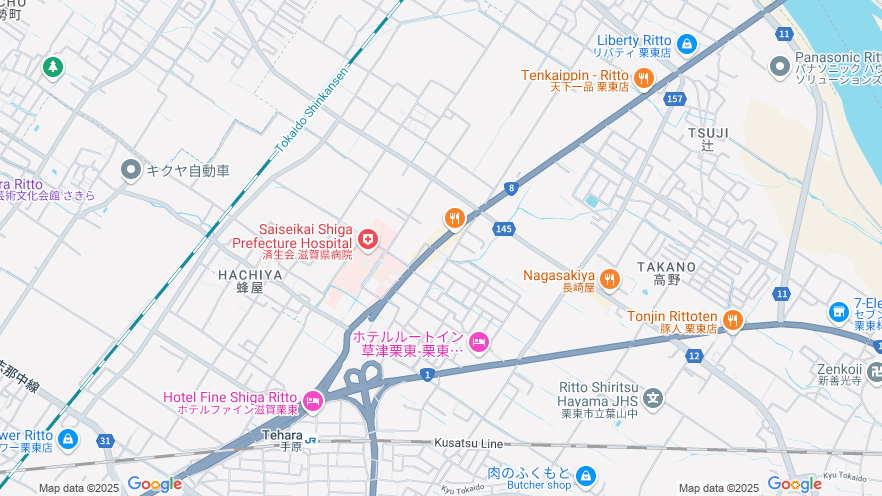Tap the Panasonic Ritto place marker
882x496 pixels.
point(780,66)
